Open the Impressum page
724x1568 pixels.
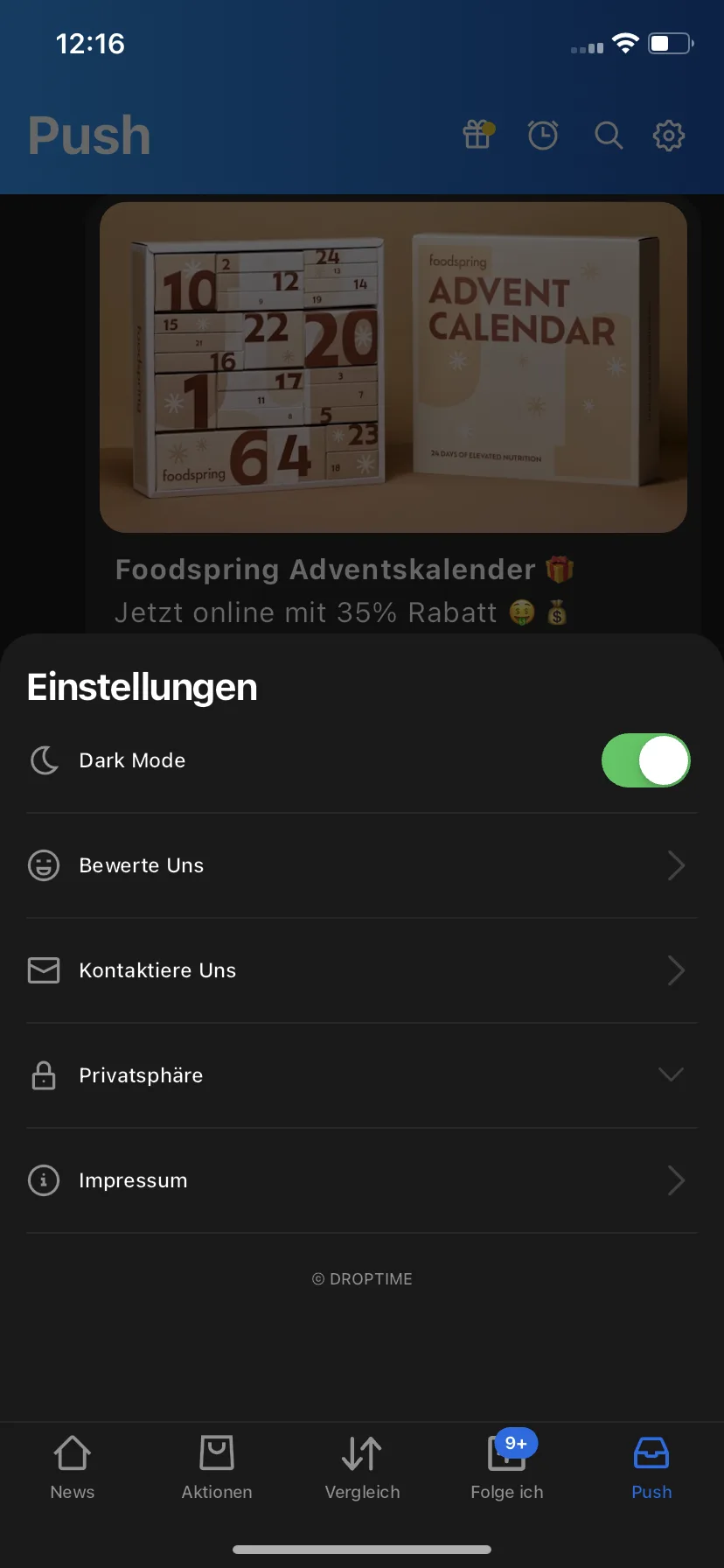click(x=362, y=1180)
